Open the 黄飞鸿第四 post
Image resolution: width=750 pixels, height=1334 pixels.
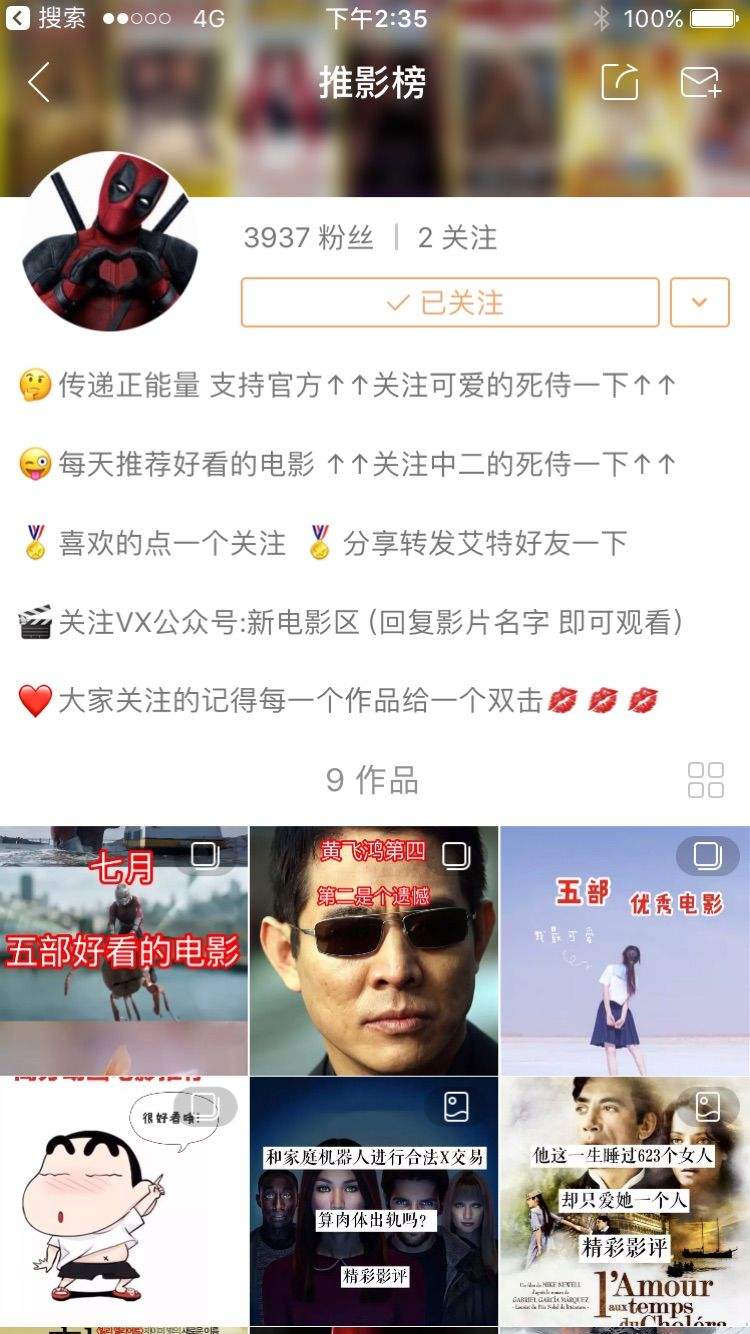click(374, 950)
